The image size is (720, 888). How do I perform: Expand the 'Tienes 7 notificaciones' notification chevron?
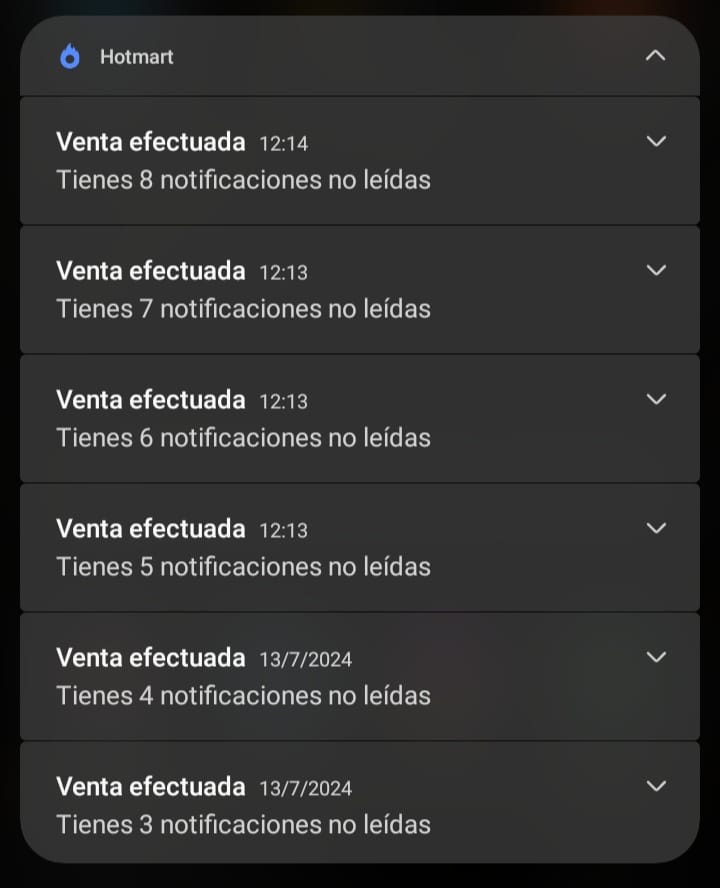pos(656,270)
